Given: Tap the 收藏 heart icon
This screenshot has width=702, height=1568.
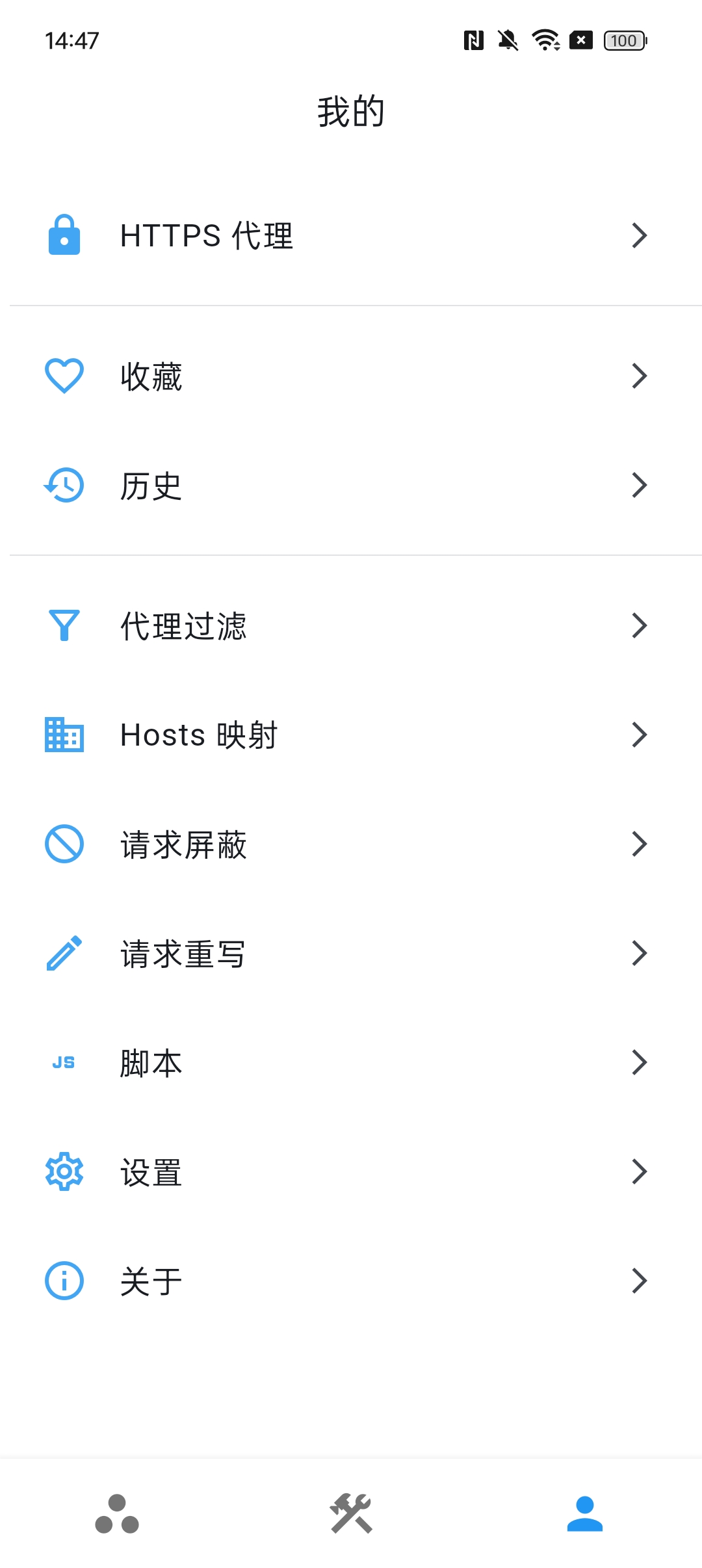Looking at the screenshot, I should click(63, 376).
